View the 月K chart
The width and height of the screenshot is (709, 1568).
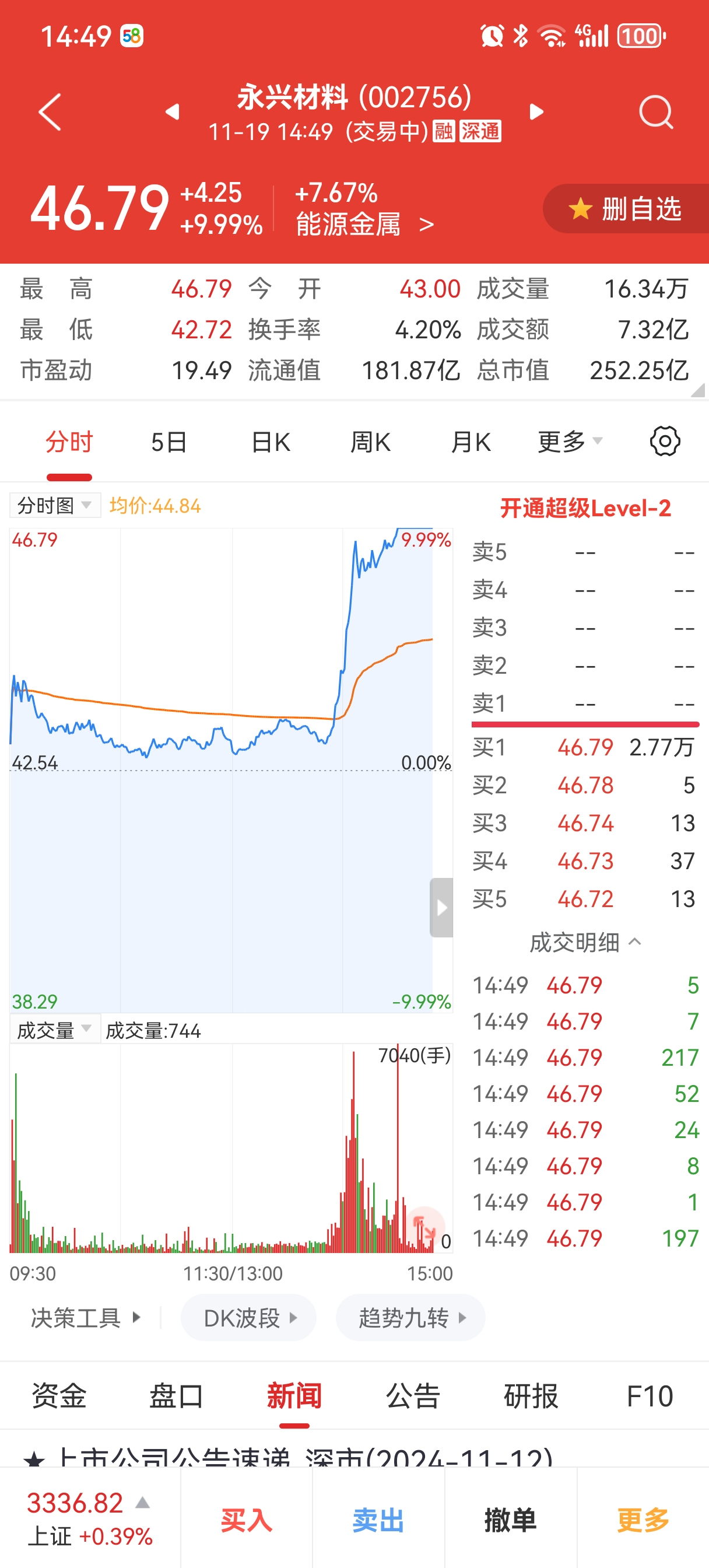[x=471, y=442]
